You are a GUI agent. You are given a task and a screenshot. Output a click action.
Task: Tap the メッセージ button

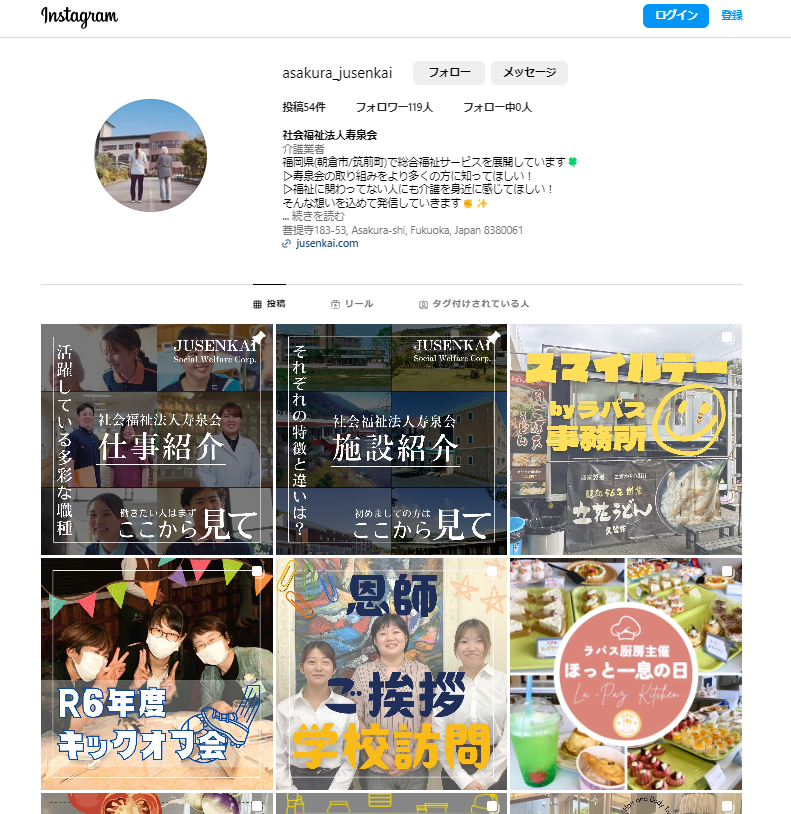click(x=529, y=73)
